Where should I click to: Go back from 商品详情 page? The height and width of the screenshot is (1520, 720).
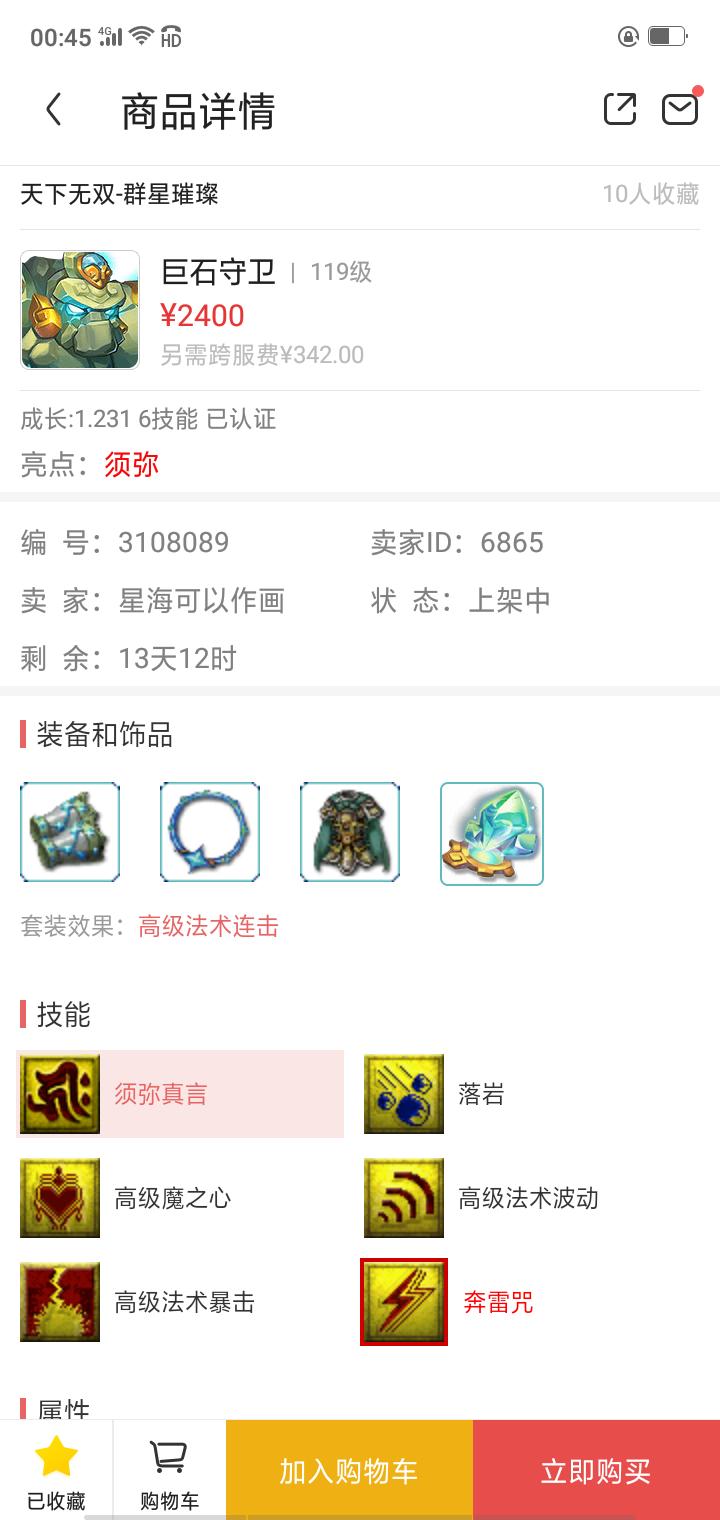[54, 110]
